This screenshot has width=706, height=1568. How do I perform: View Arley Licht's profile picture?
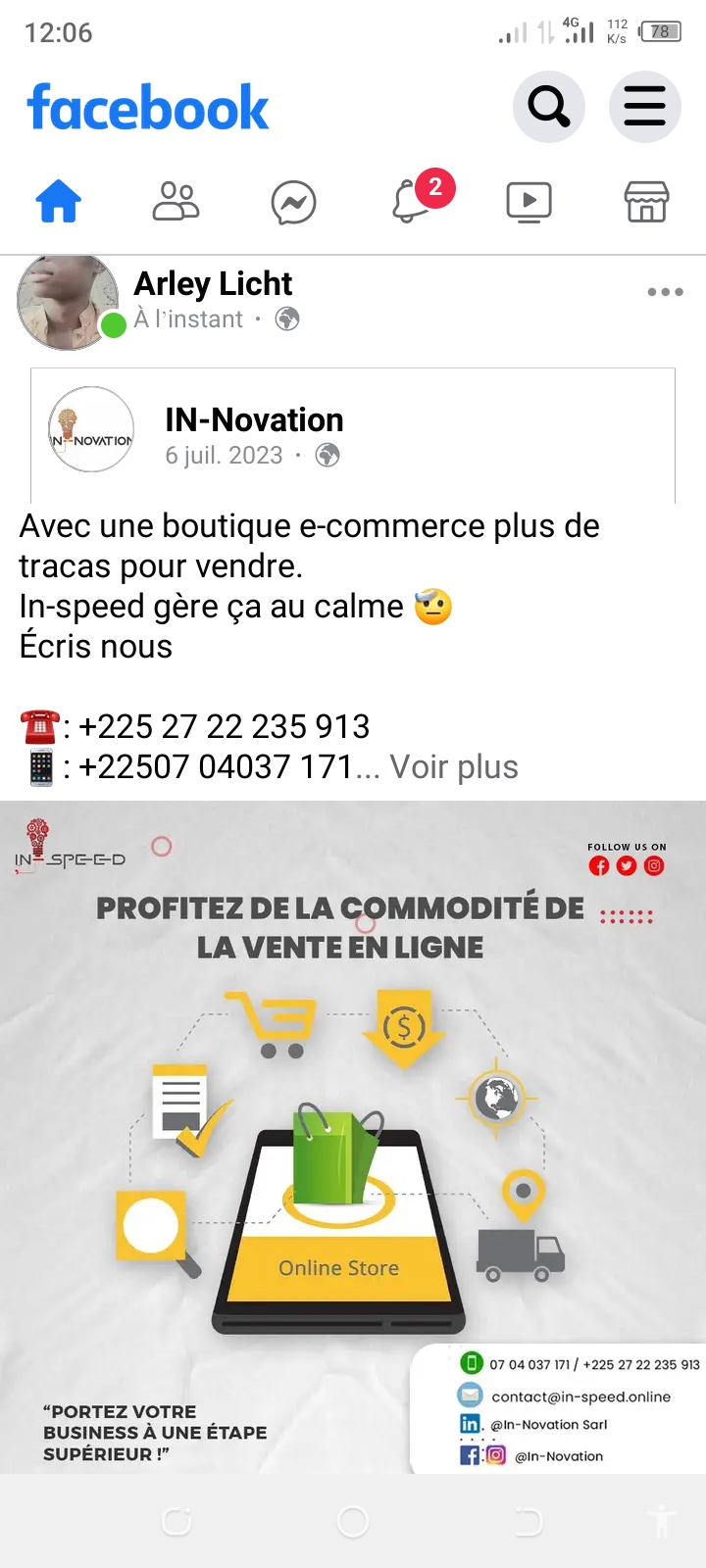(x=67, y=302)
